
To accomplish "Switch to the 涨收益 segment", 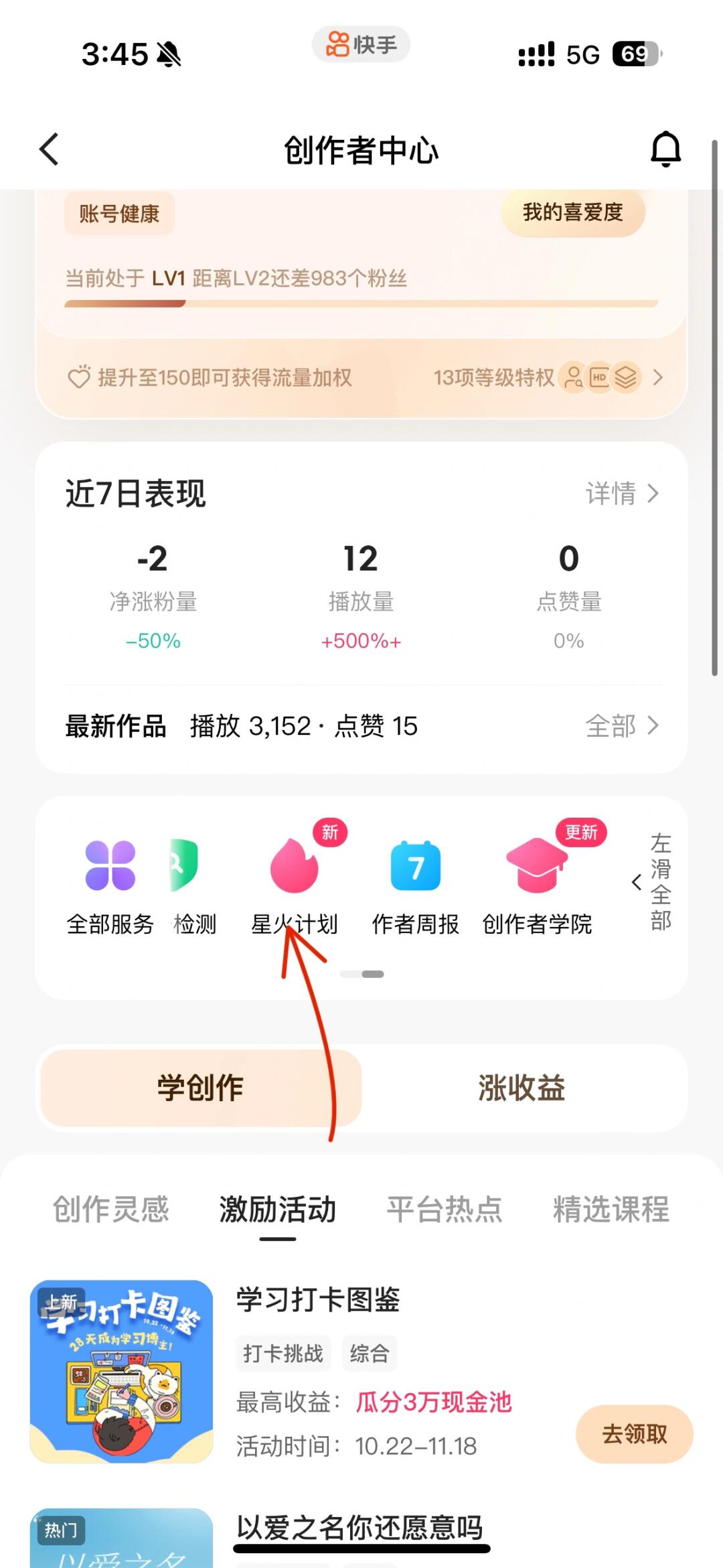I will pyautogui.click(x=521, y=1088).
